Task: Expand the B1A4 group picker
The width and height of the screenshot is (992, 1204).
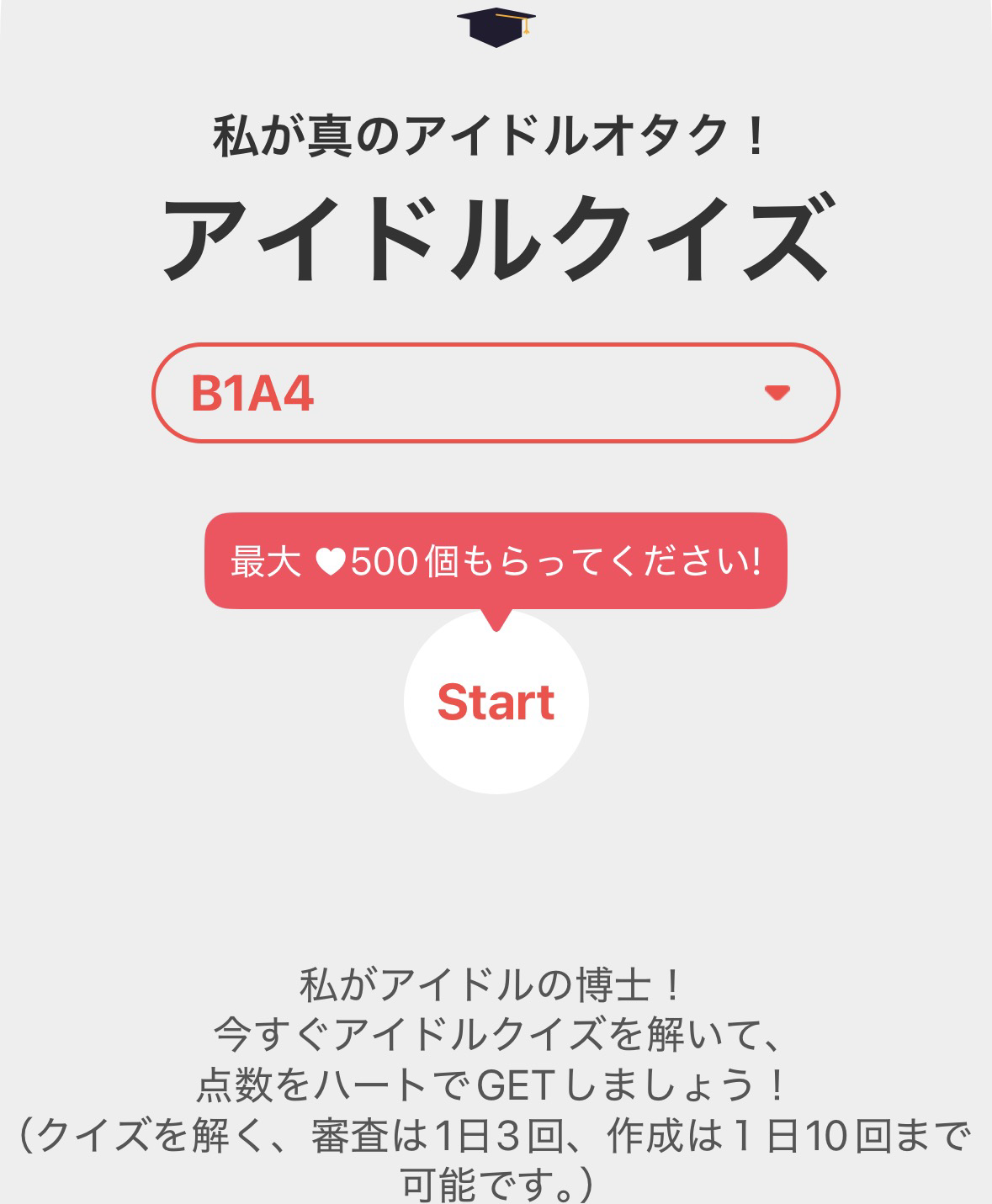Action: [496, 392]
